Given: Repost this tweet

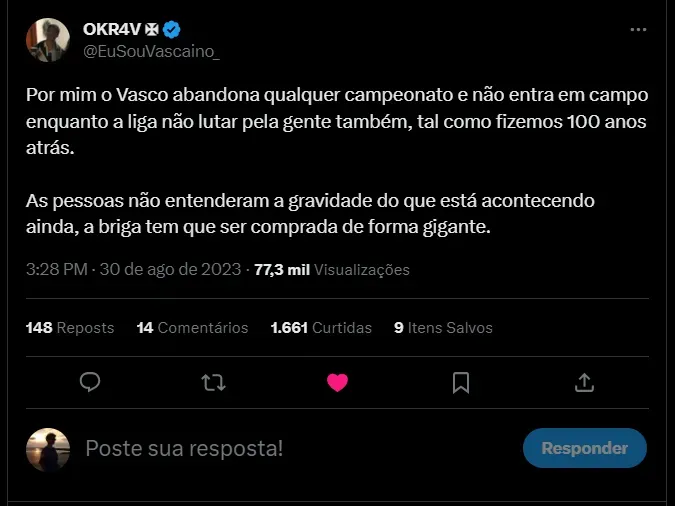Looking at the screenshot, I should 213,382.
